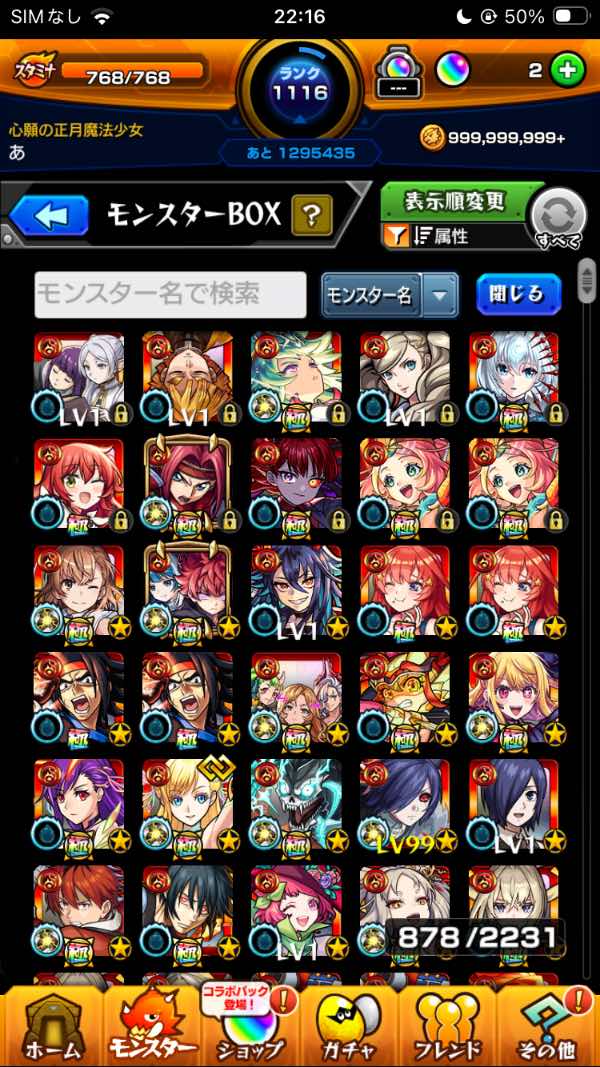The width and height of the screenshot is (600, 1067).
Task: Expand the モンスター名 dropdown
Action: click(440, 295)
